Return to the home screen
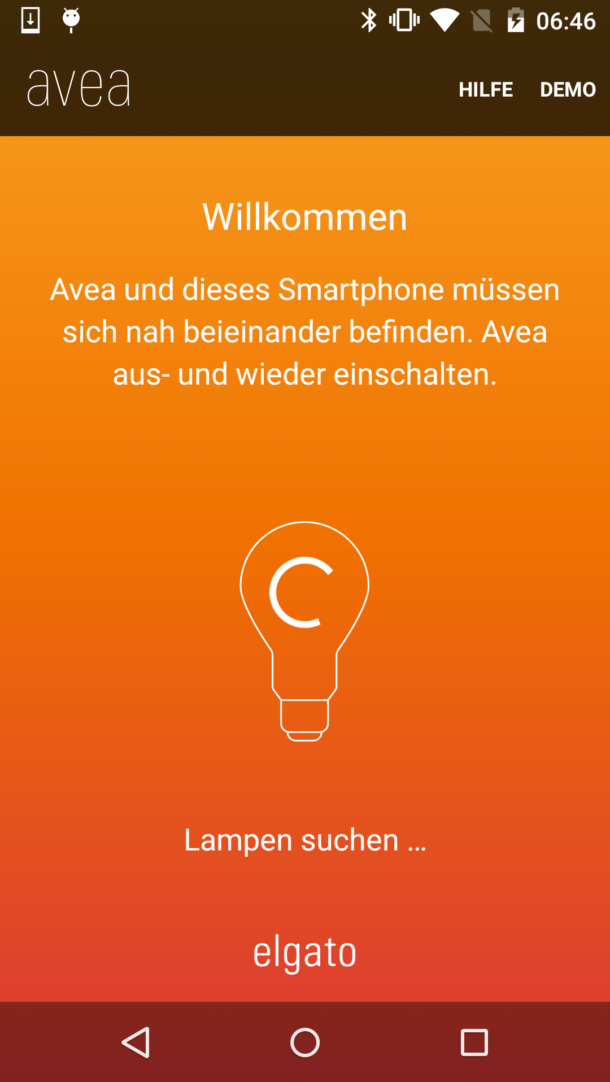This screenshot has height=1082, width=610. (x=305, y=1042)
